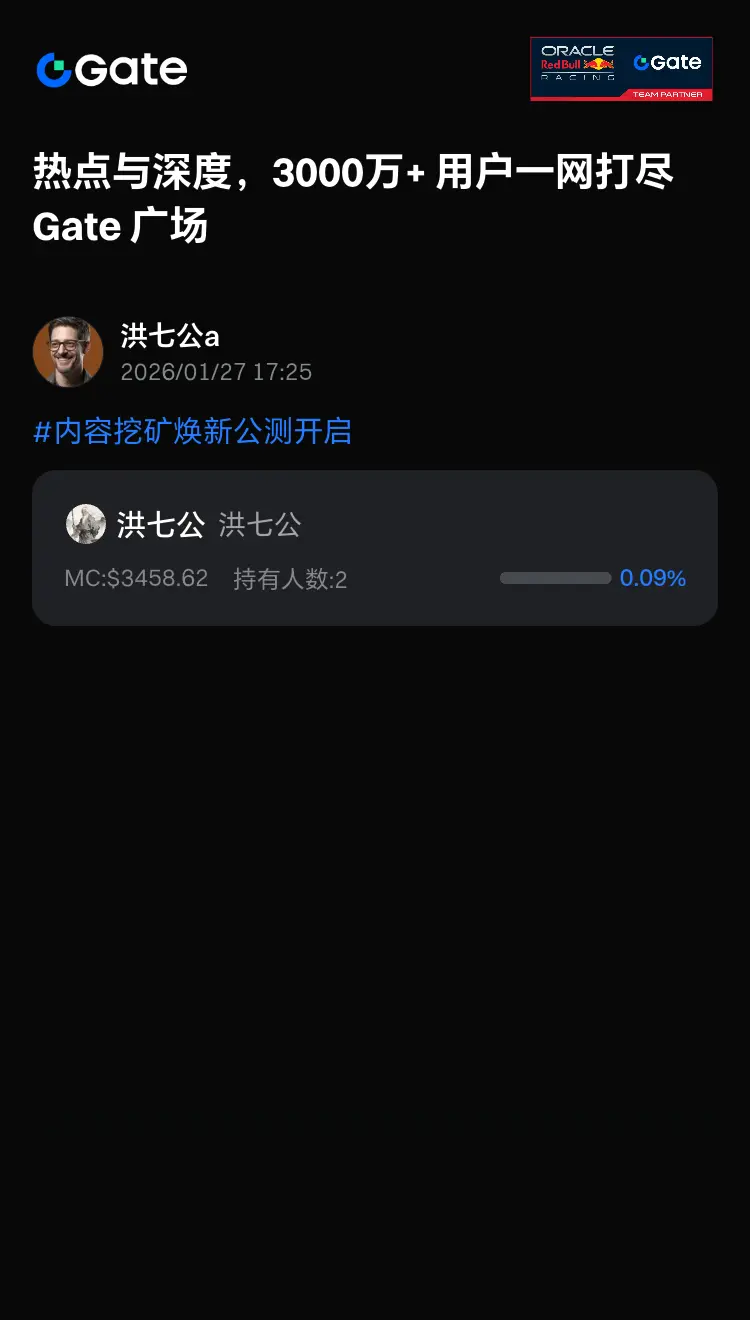Screen dimensions: 750x1320
Task: Click 洪七公a's profile avatar
Action: [x=68, y=352]
